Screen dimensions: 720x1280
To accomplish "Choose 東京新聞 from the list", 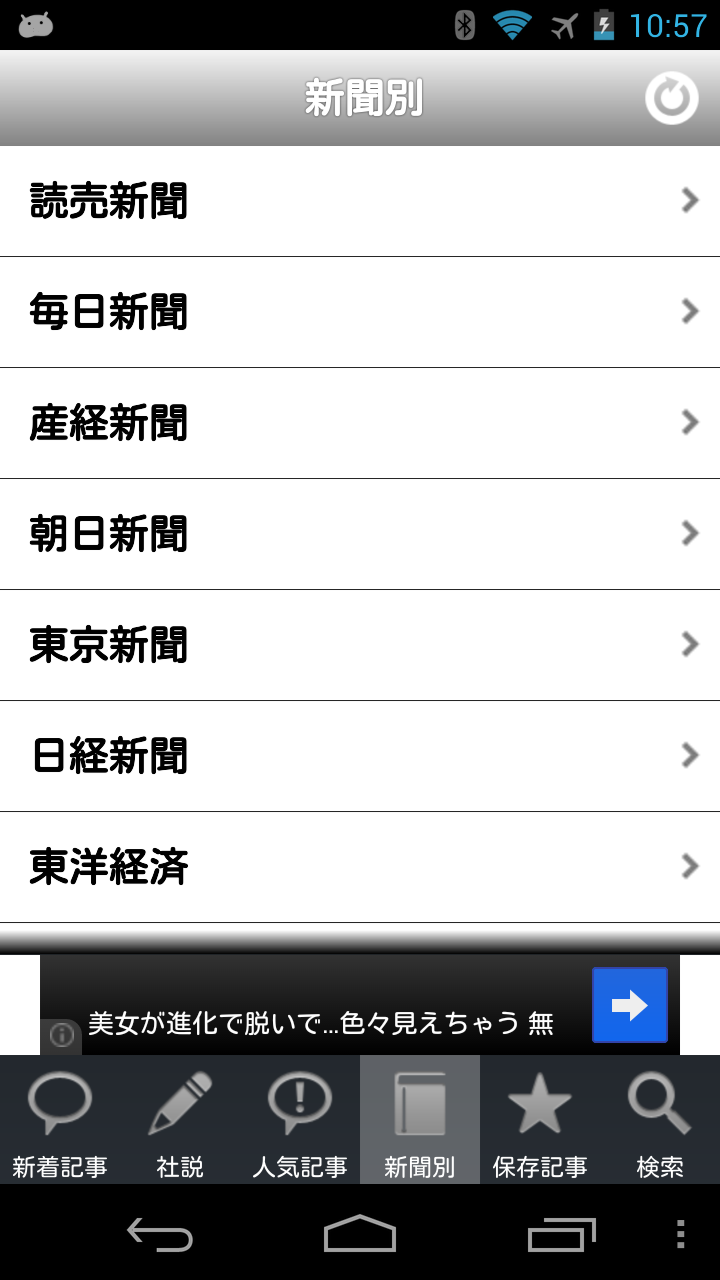I will (360, 645).
